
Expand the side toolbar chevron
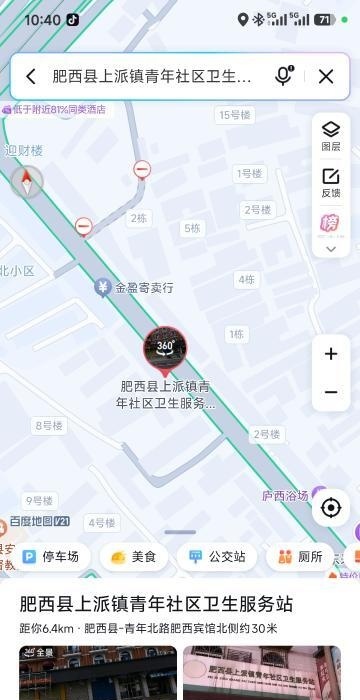tap(331, 249)
